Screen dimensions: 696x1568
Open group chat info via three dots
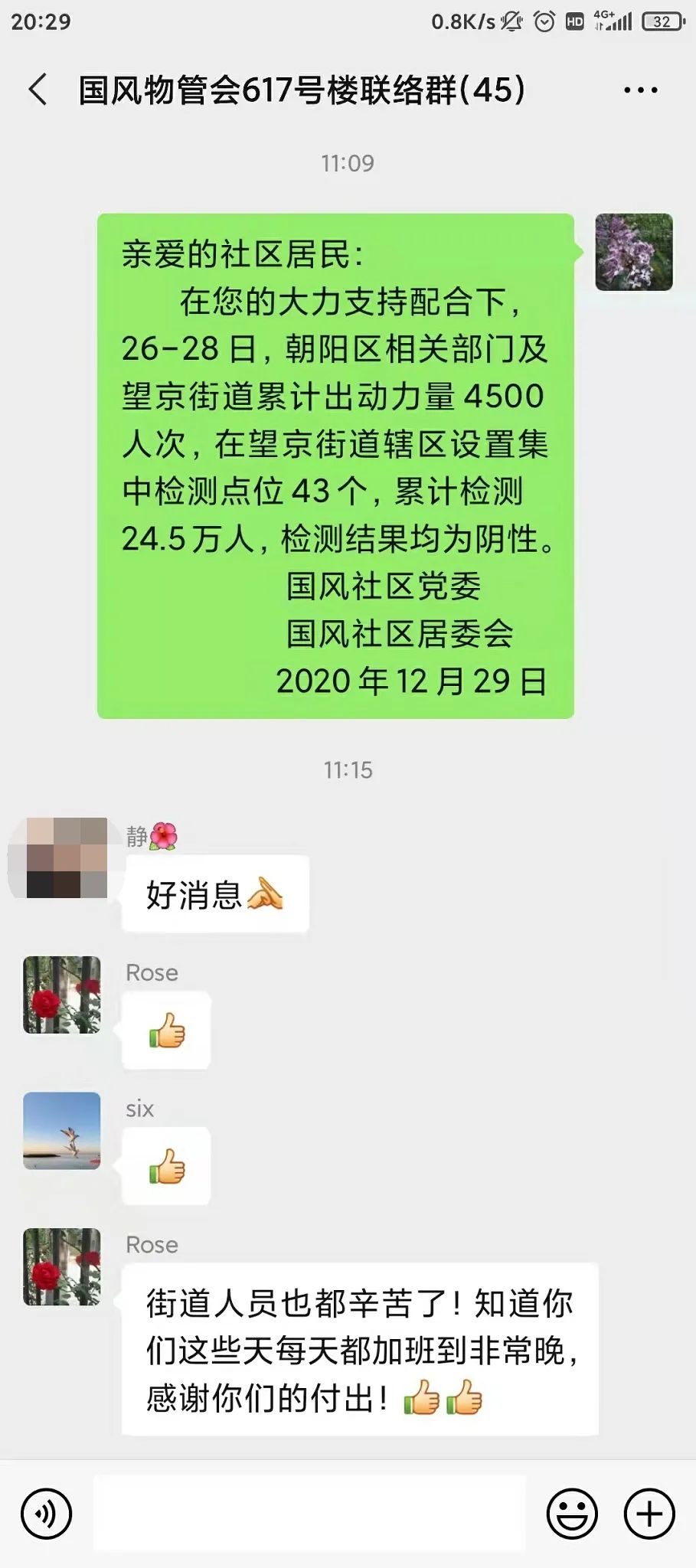point(640,90)
